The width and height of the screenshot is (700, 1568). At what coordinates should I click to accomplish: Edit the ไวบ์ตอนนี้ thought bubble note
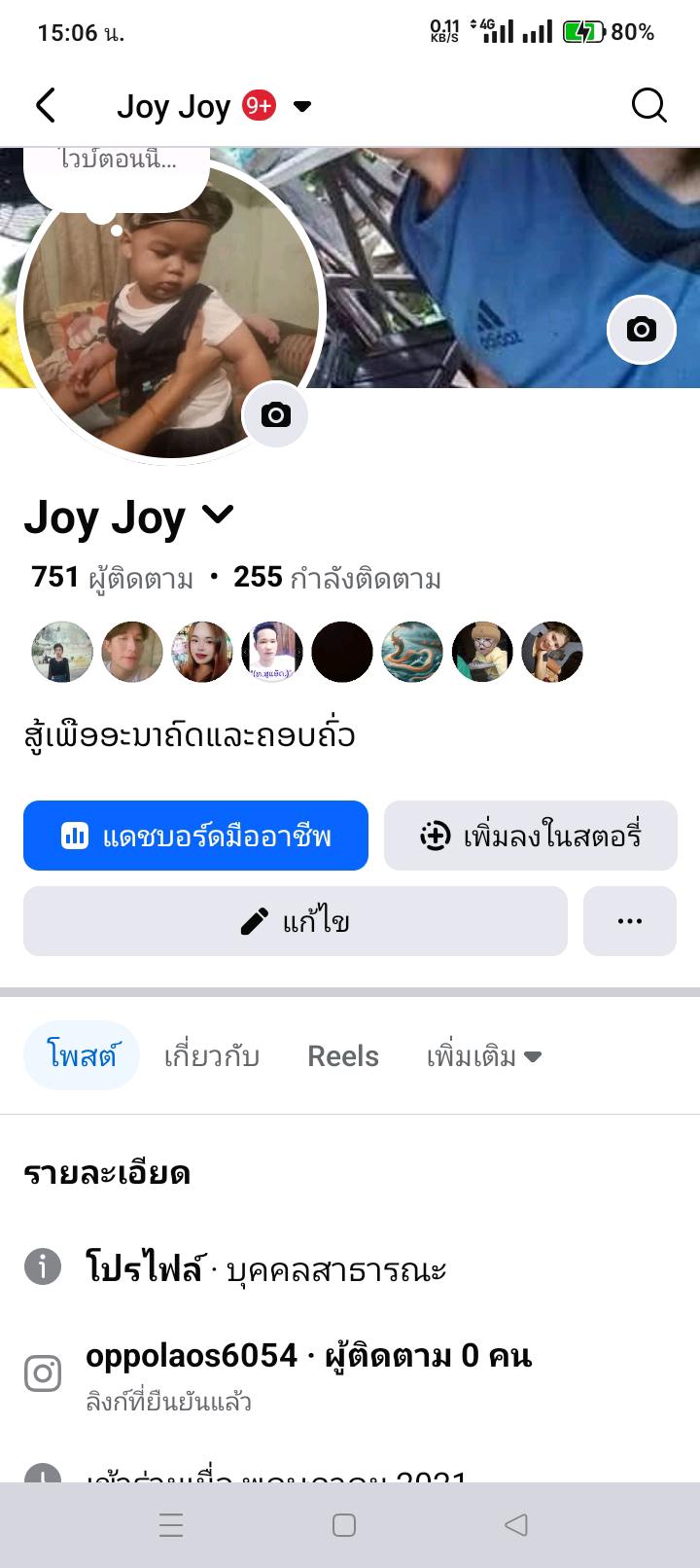(x=117, y=165)
